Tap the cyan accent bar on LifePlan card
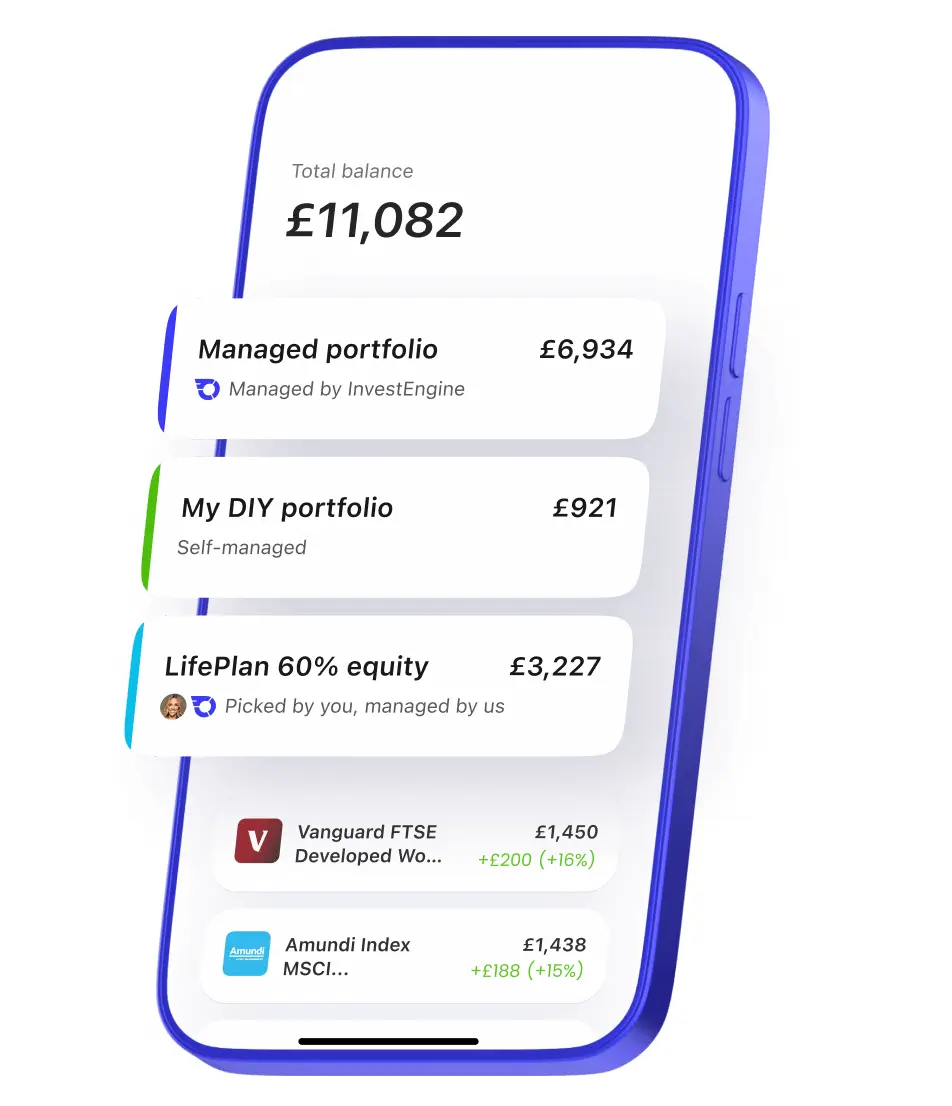This screenshot has width=952, height=1106. (132, 685)
